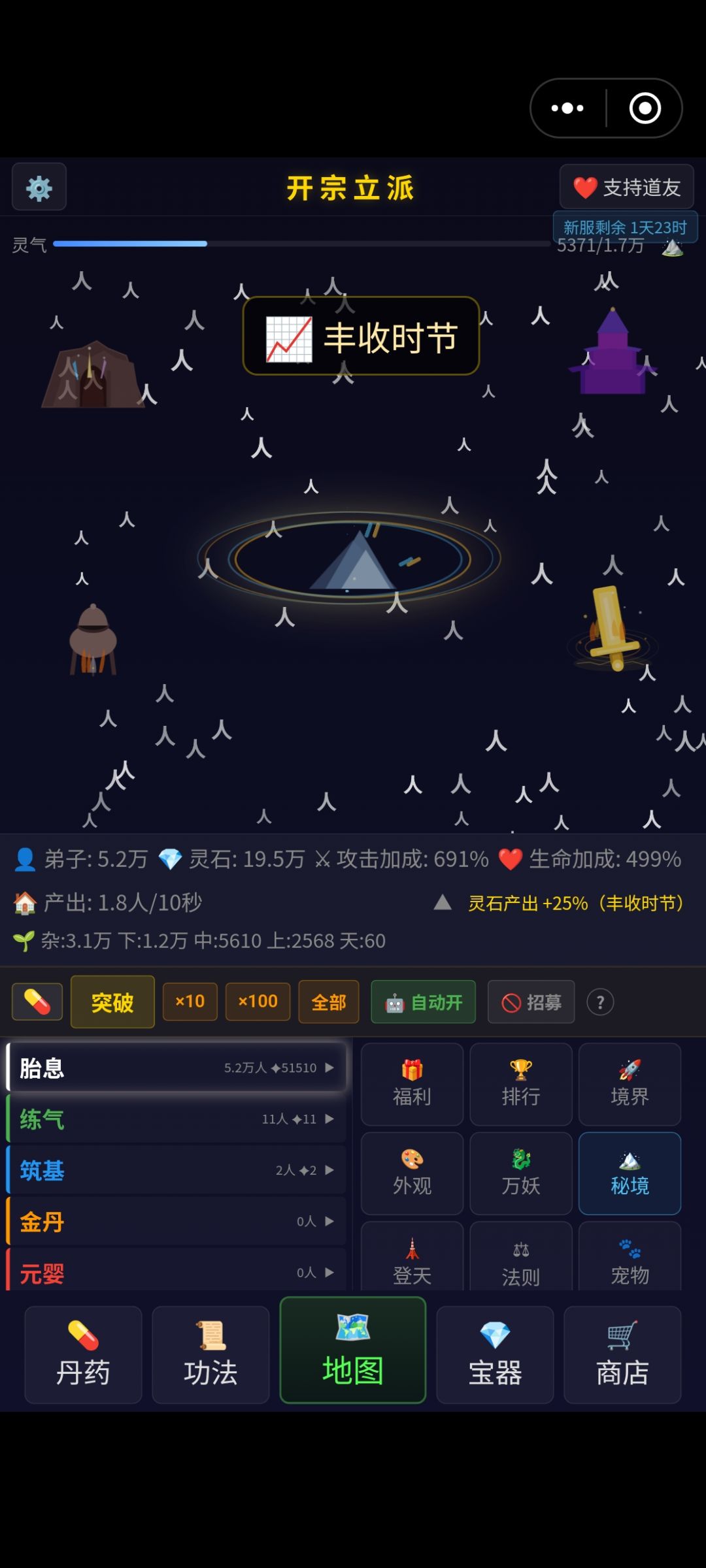Open the settings gear icon
The height and width of the screenshot is (1568, 706).
pyautogui.click(x=39, y=188)
